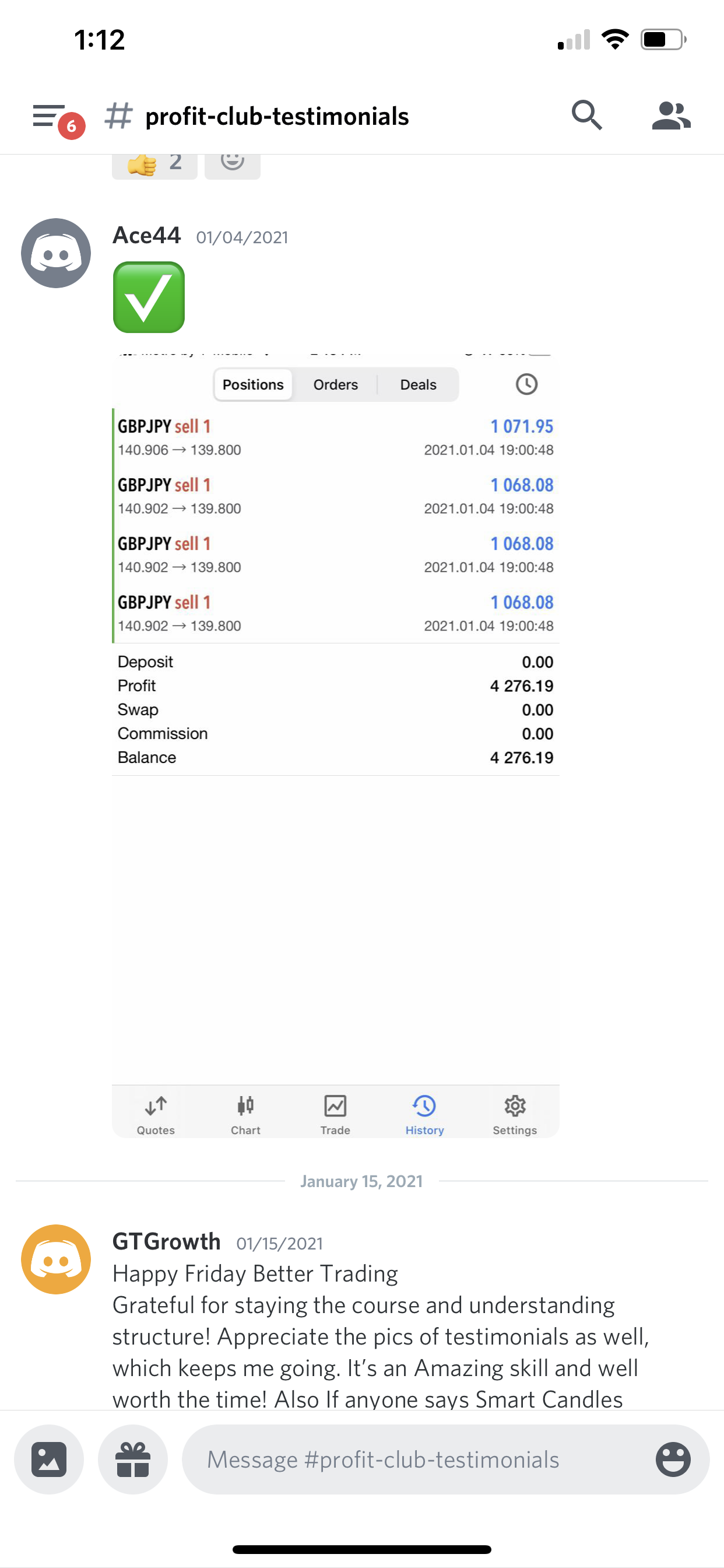Add a new emoji reaction
The image size is (724, 1568).
(233, 164)
